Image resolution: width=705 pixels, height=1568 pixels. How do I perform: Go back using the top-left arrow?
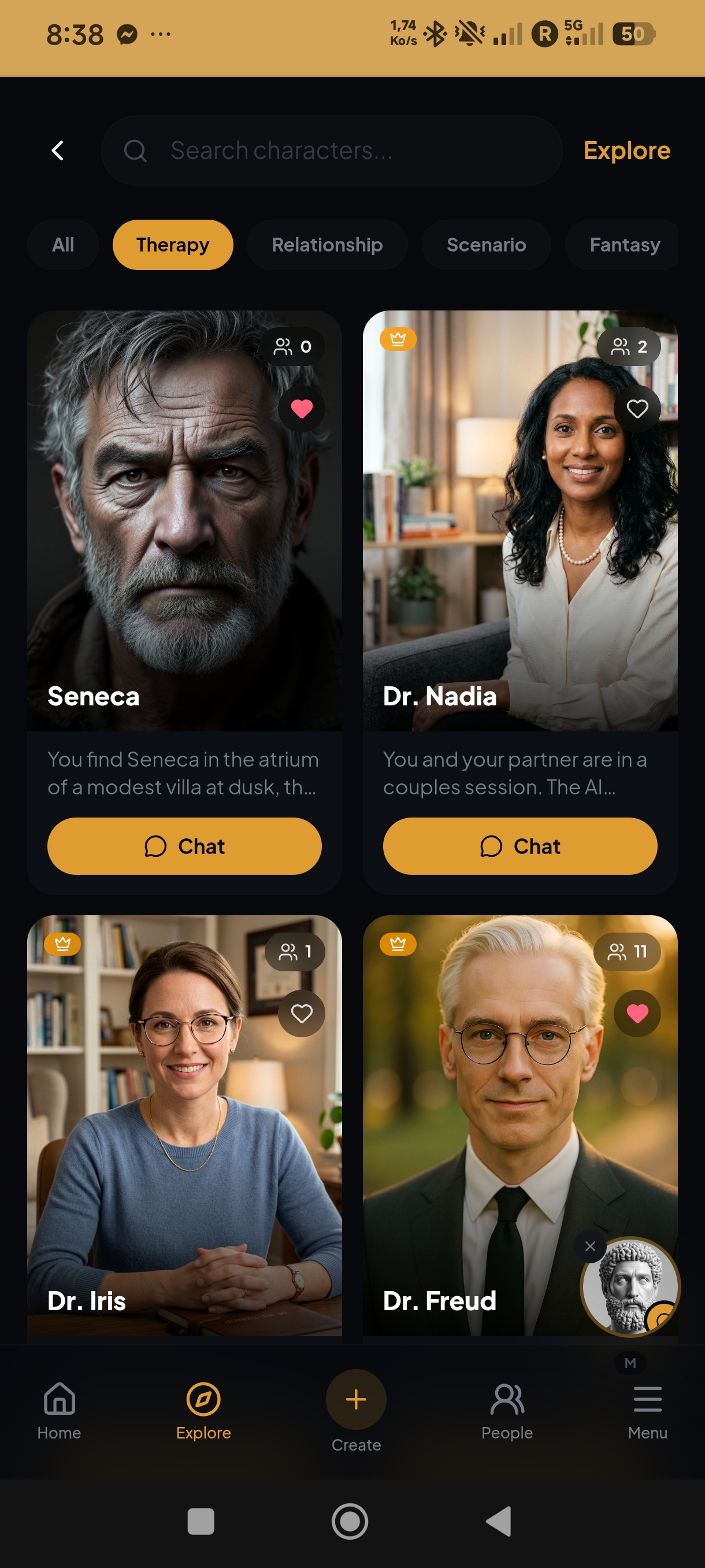pyautogui.click(x=58, y=150)
